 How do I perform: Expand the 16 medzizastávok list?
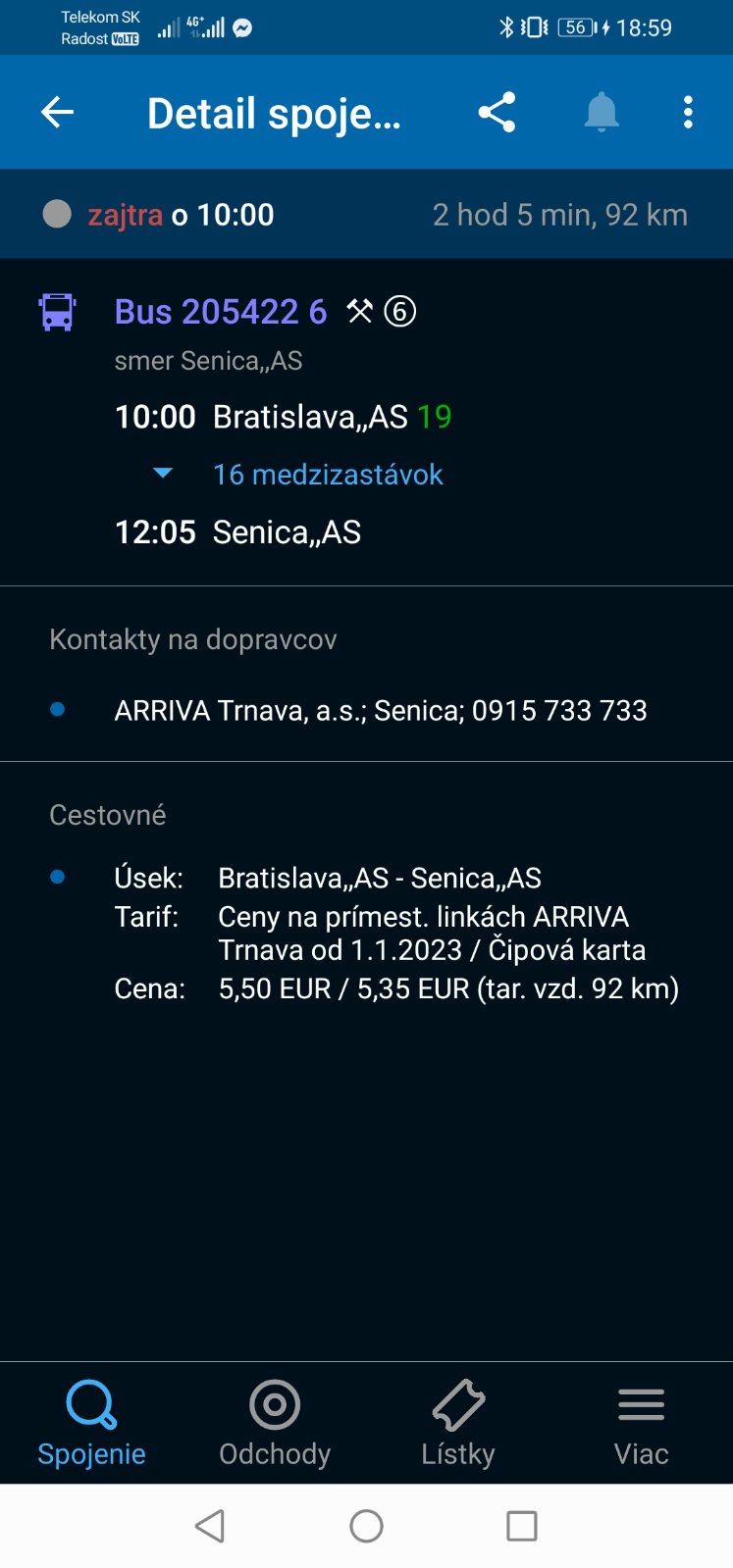tap(327, 475)
